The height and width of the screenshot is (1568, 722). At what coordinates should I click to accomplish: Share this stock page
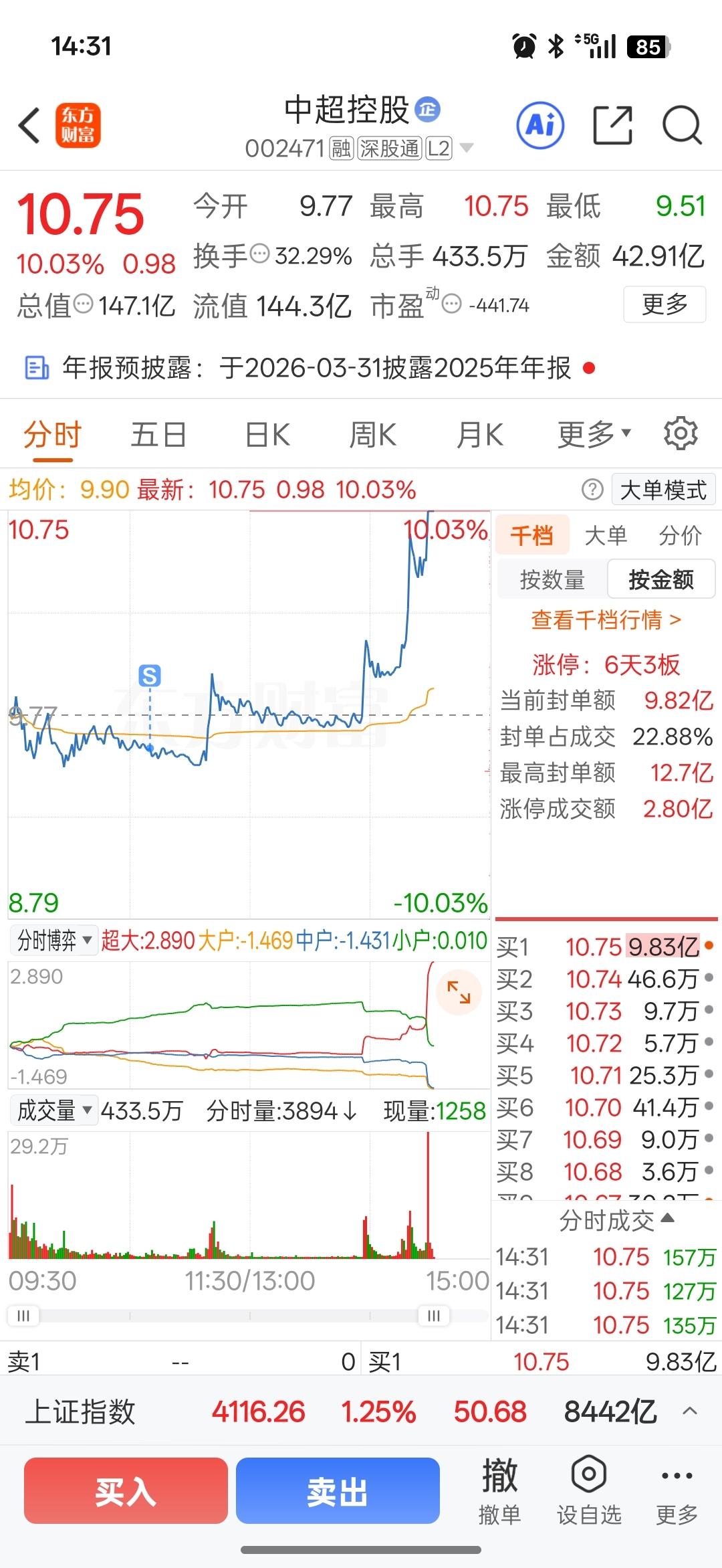[613, 125]
